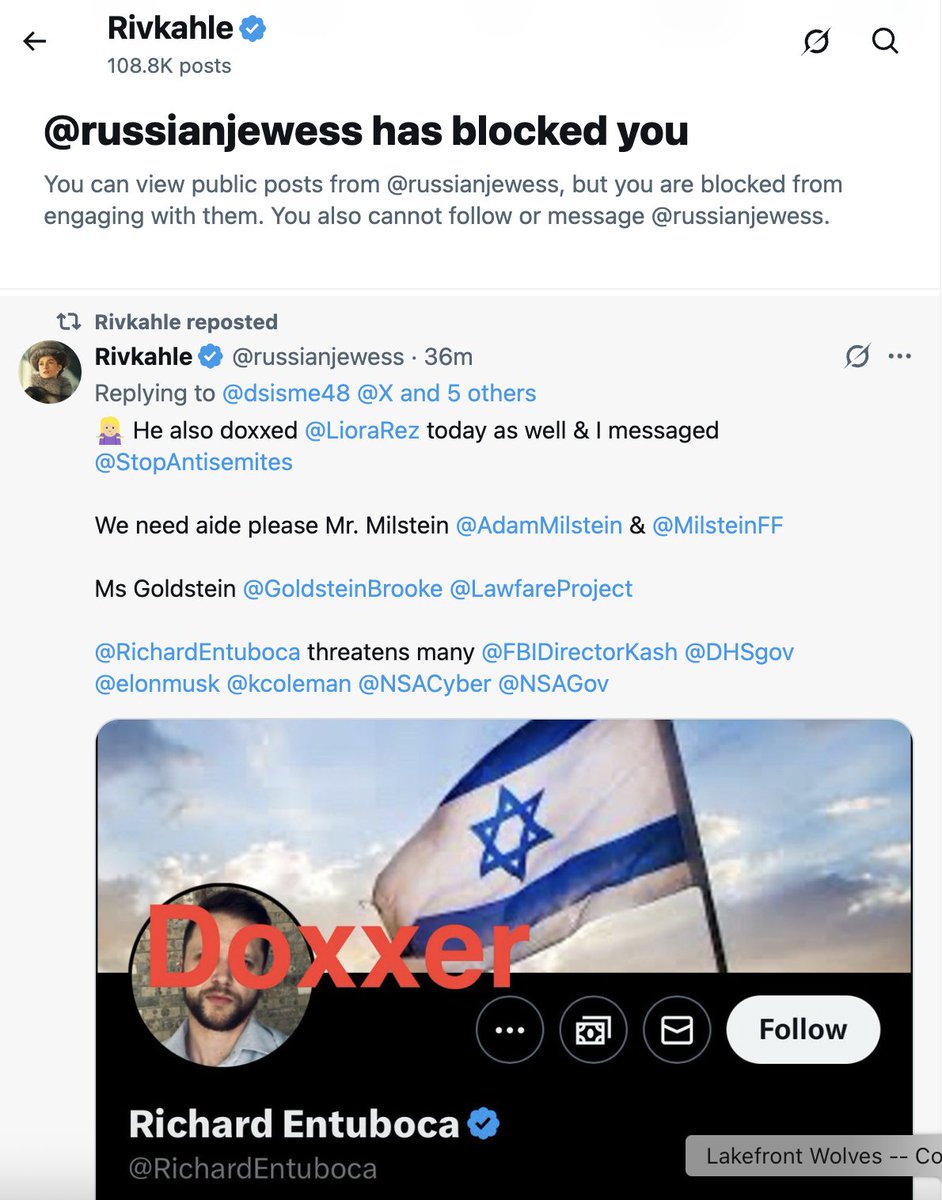Go back with the arrow icon
942x1200 pixels.
click(35, 41)
